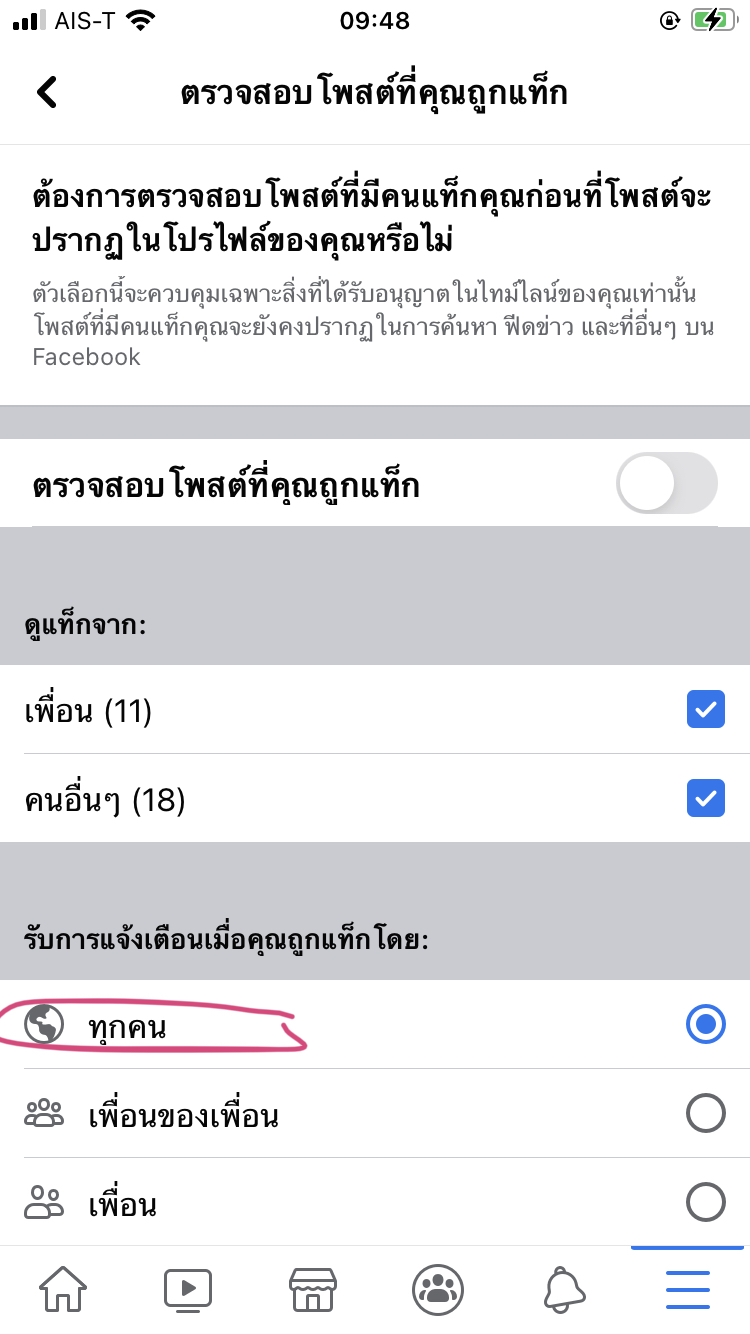This screenshot has width=750, height=1334.
Task: Uncheck the เพื่อน (11) checkbox
Action: pos(705,710)
